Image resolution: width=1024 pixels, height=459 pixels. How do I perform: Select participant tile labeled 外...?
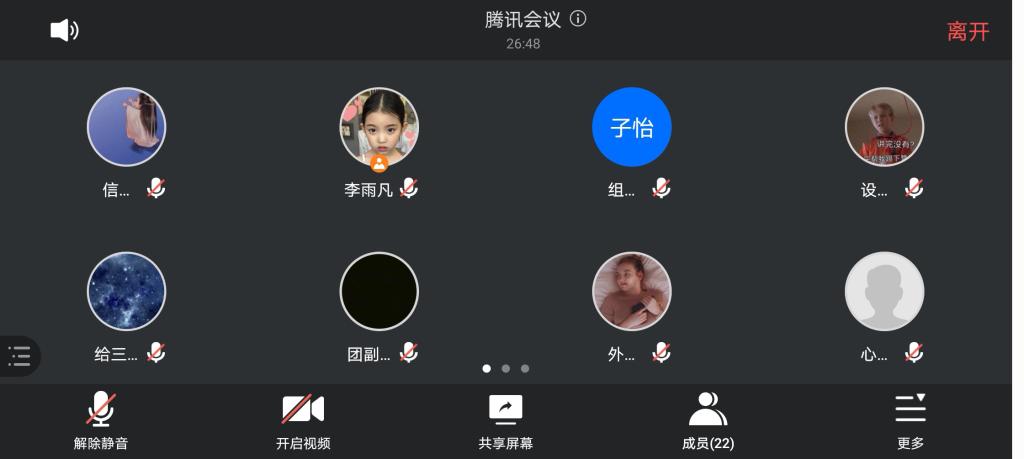(631, 291)
